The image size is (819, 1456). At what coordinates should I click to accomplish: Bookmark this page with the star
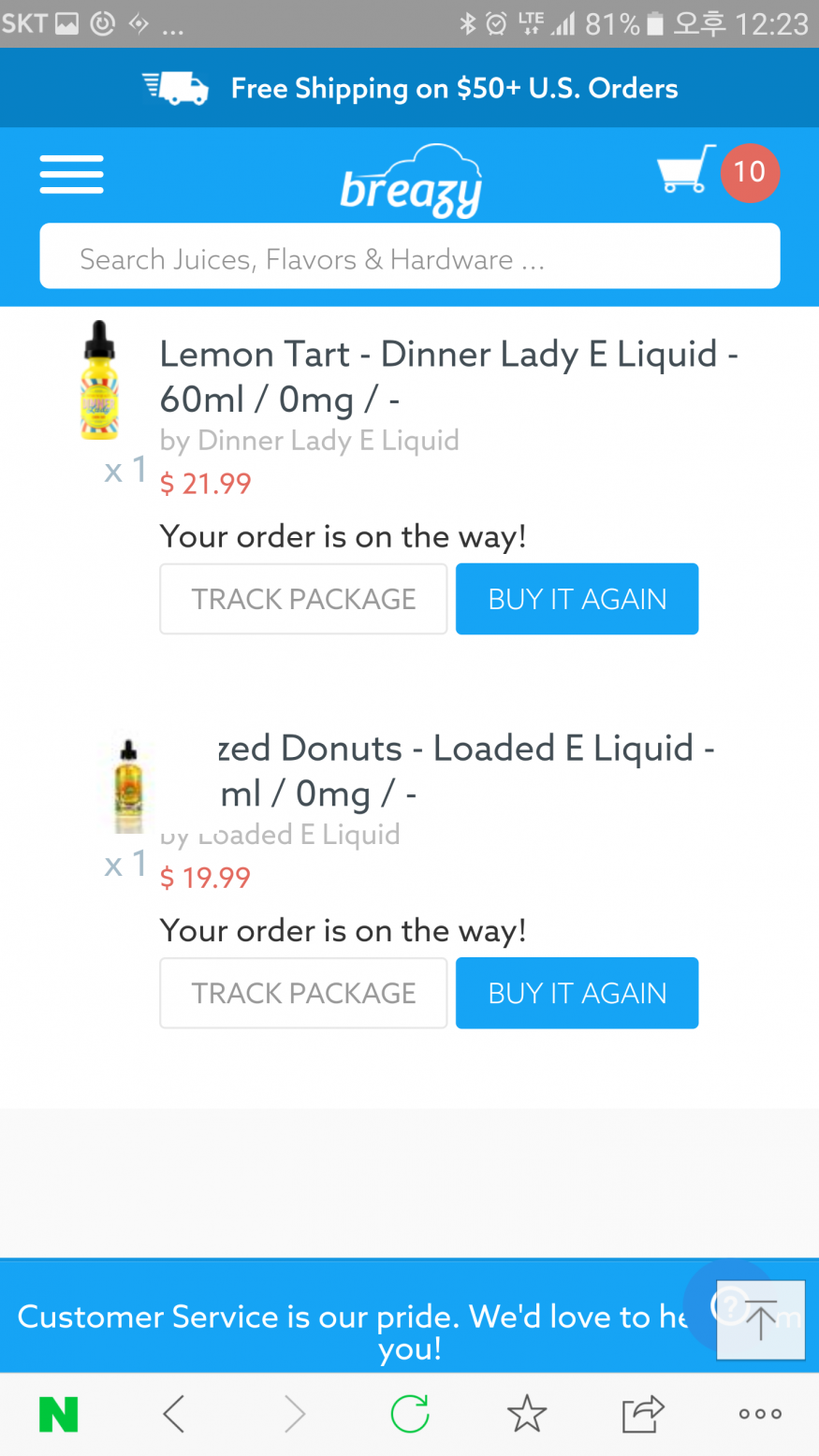pyautogui.click(x=527, y=1414)
